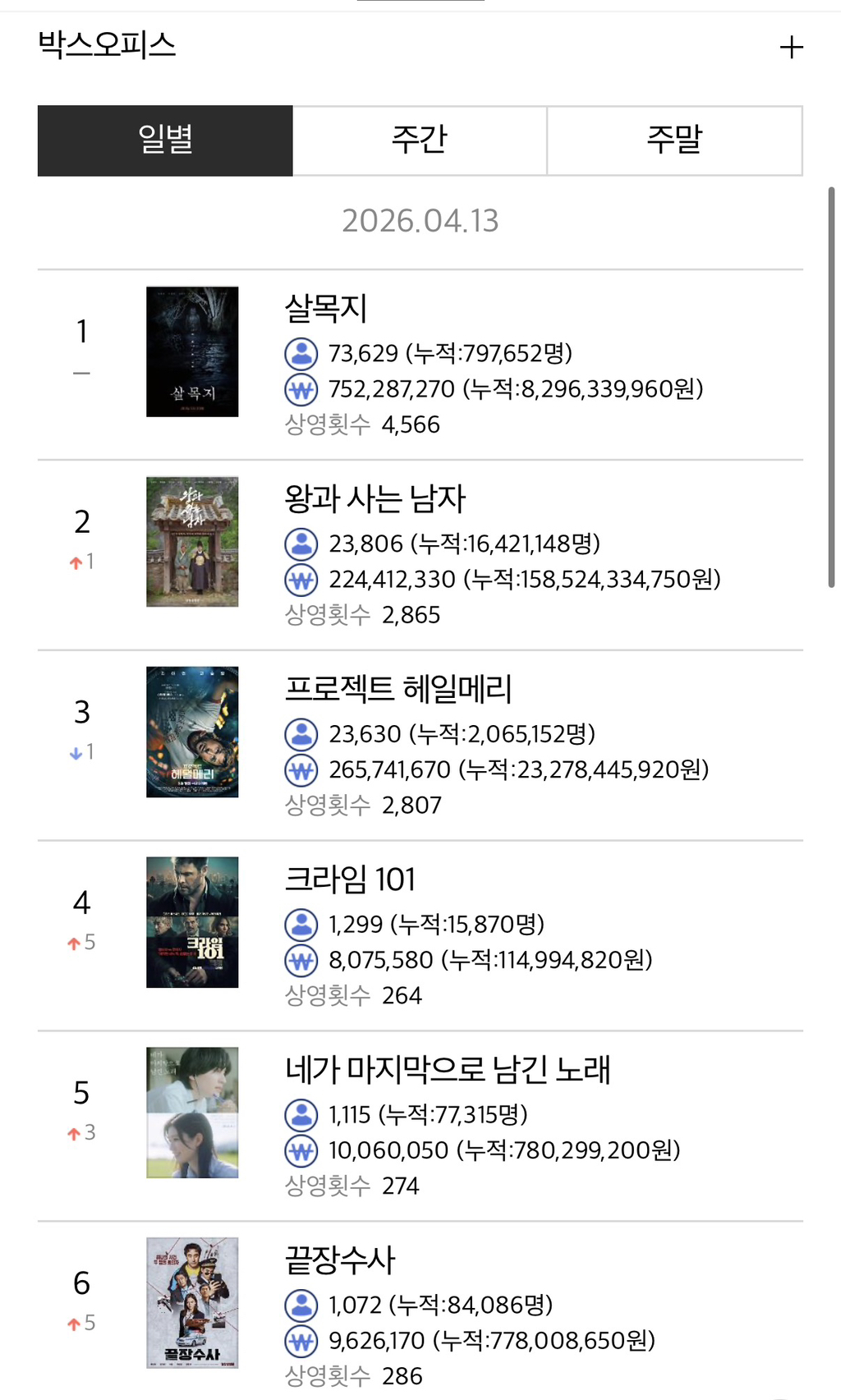
Task: Switch to the 주간 weekly tab
Action: click(420, 140)
